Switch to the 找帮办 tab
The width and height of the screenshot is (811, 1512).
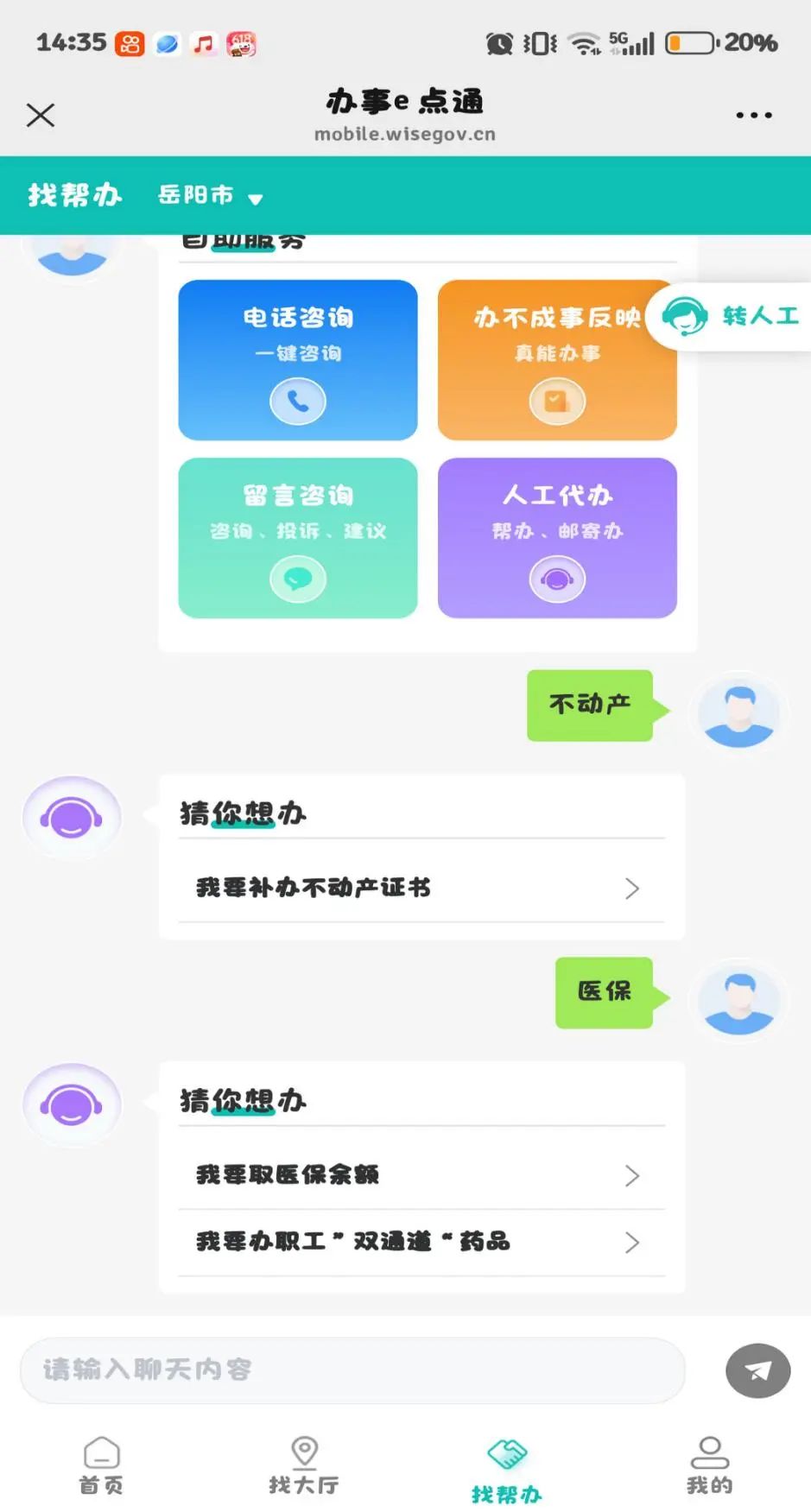coord(507,1470)
